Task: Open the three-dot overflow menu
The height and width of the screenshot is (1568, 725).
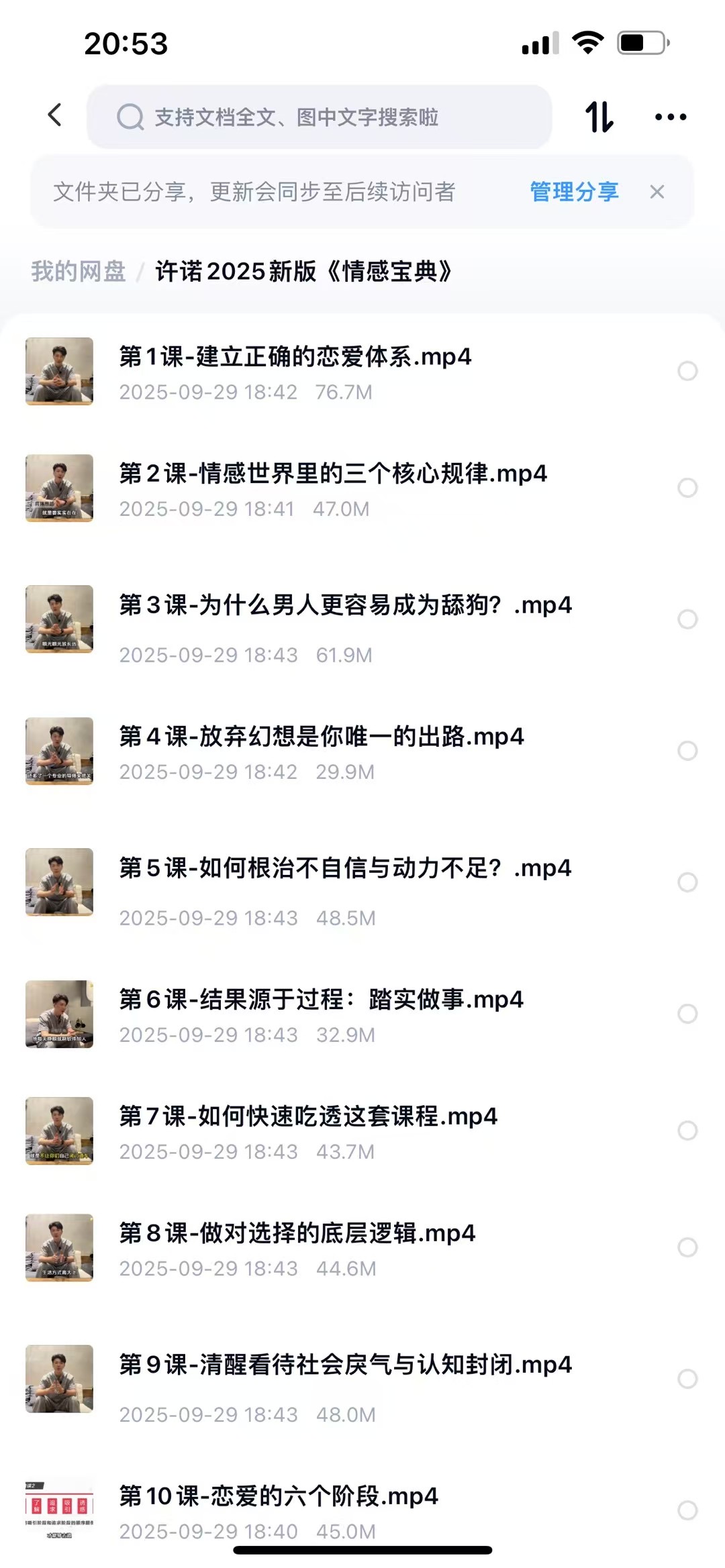Action: 670,117
